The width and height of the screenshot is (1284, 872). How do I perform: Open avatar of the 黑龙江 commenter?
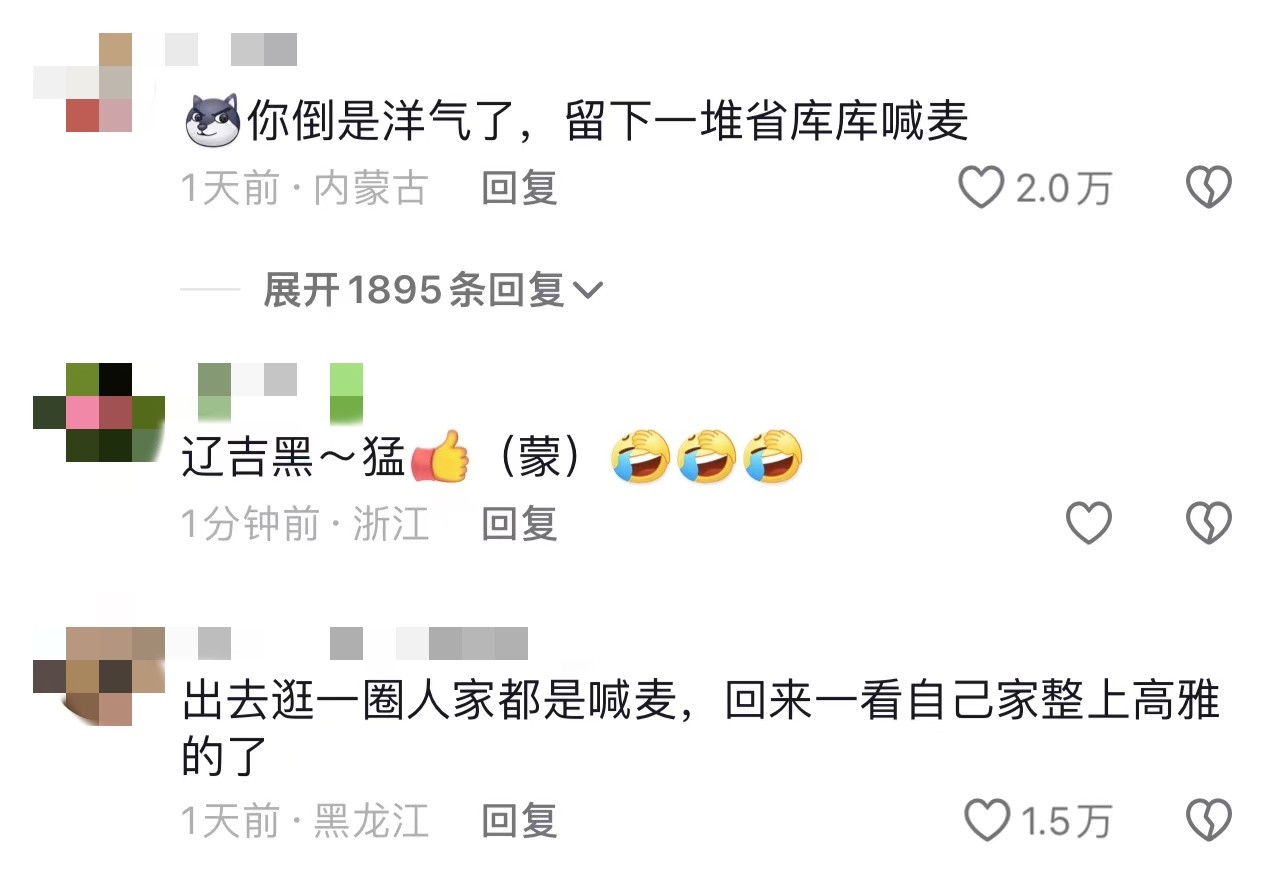click(x=98, y=676)
